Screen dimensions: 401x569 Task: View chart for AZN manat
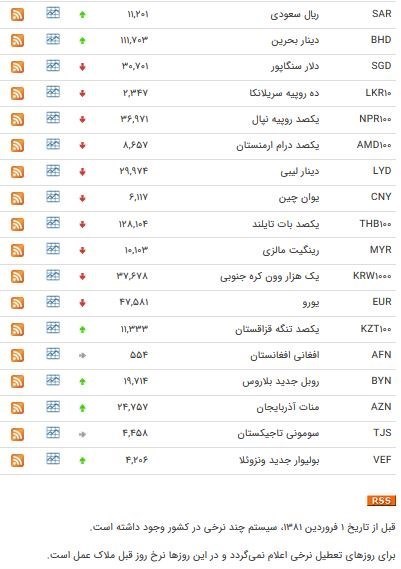tap(53, 406)
